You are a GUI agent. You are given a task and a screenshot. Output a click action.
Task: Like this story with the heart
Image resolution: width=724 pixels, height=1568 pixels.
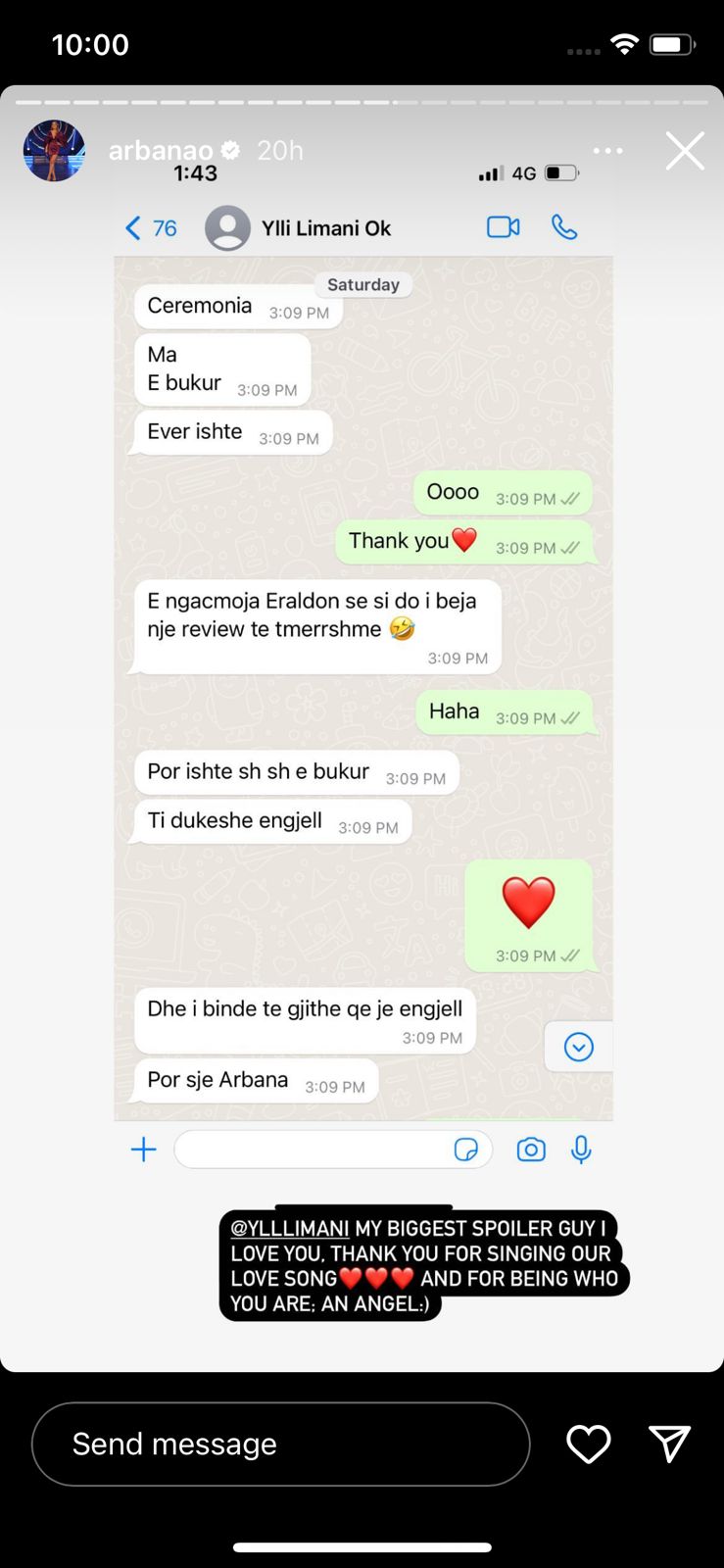(589, 1444)
